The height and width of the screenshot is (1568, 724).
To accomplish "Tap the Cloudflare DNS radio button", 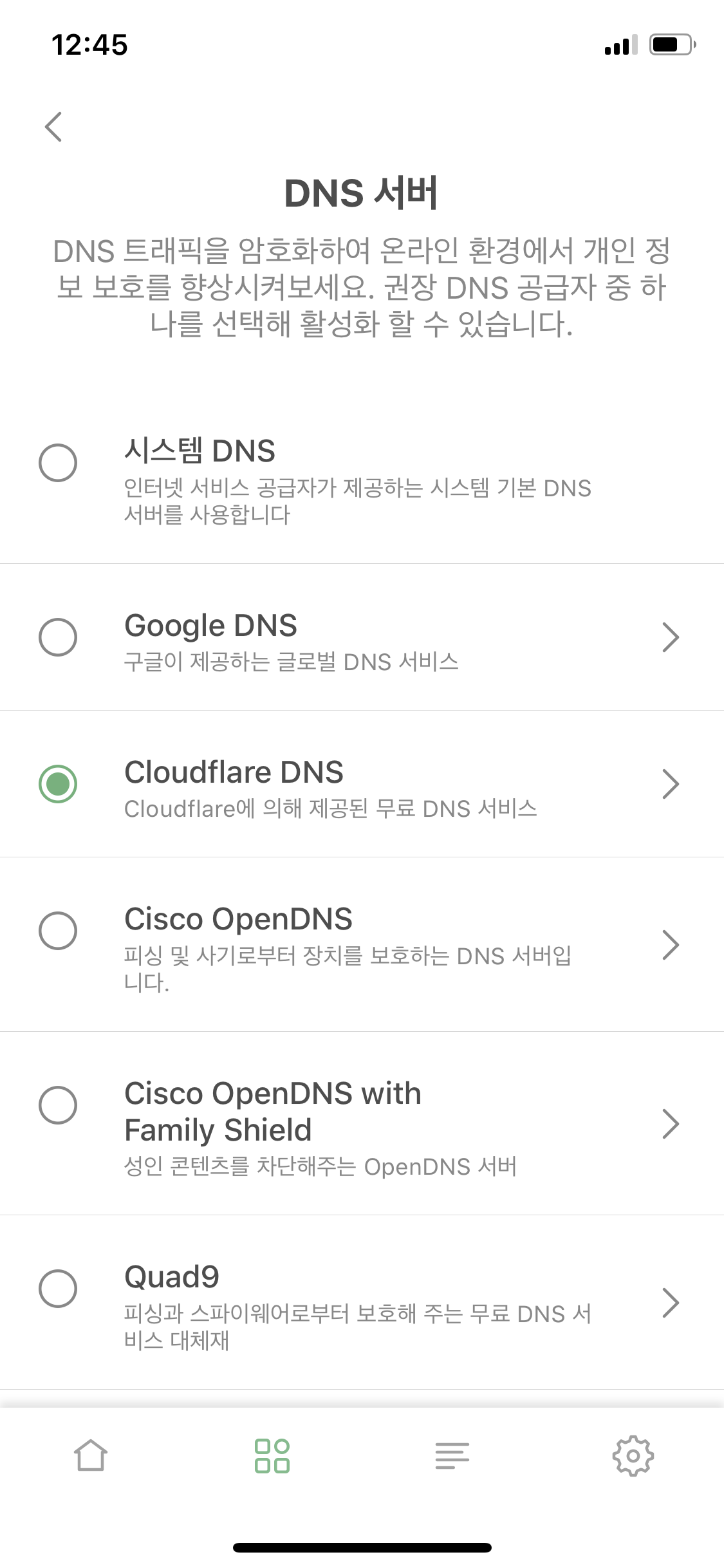I will click(x=58, y=783).
